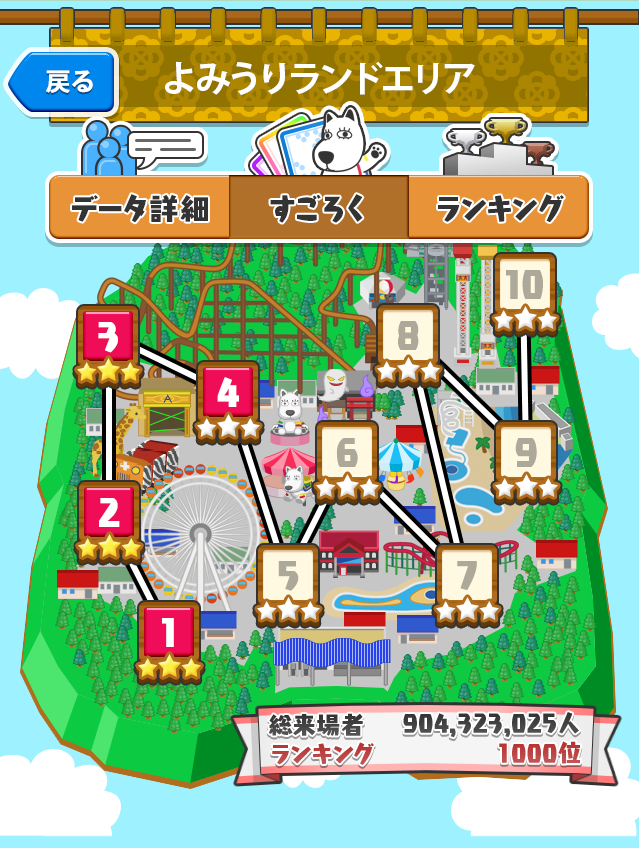Open the ランキング tab
This screenshot has height=848, width=640.
pos(499,208)
